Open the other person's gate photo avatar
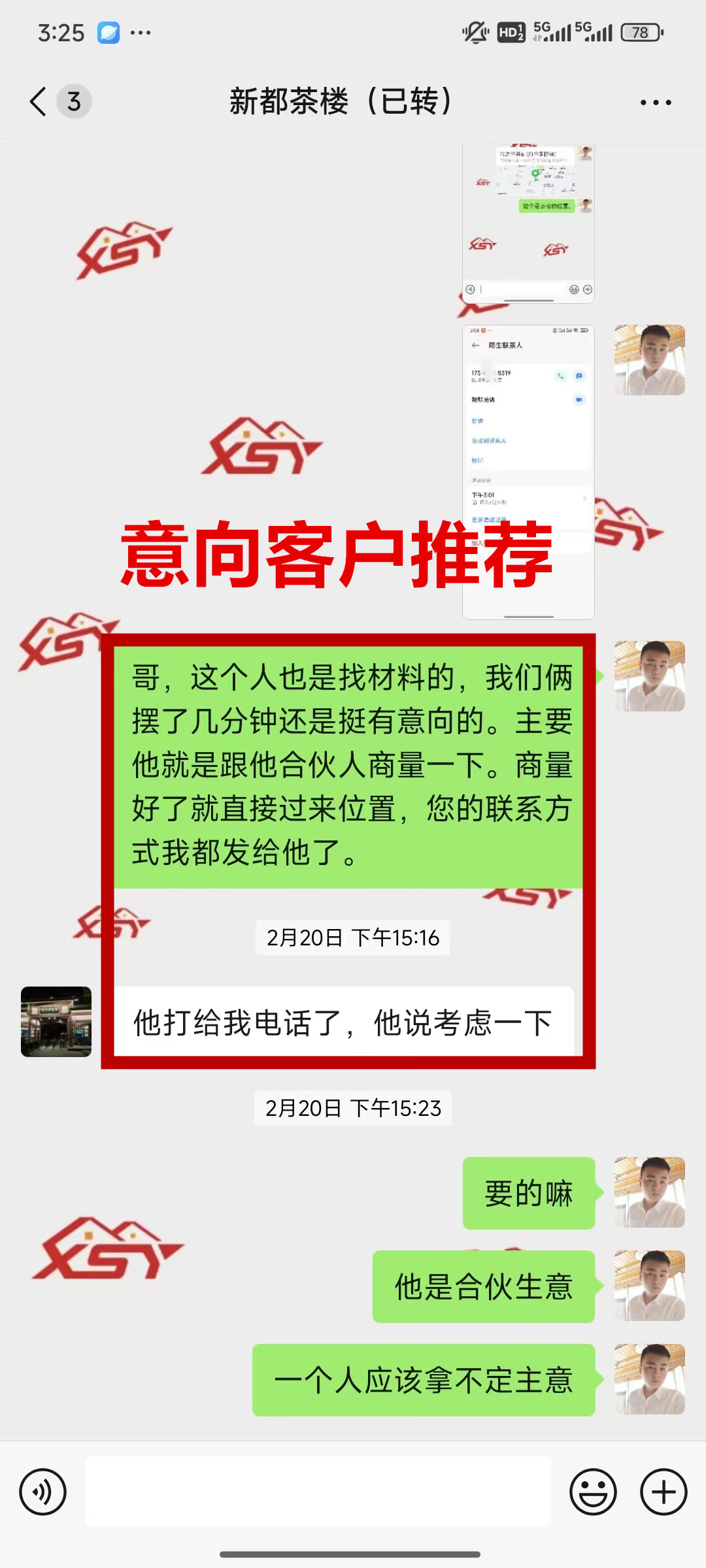Image resolution: width=706 pixels, height=1568 pixels. pyautogui.click(x=56, y=1022)
